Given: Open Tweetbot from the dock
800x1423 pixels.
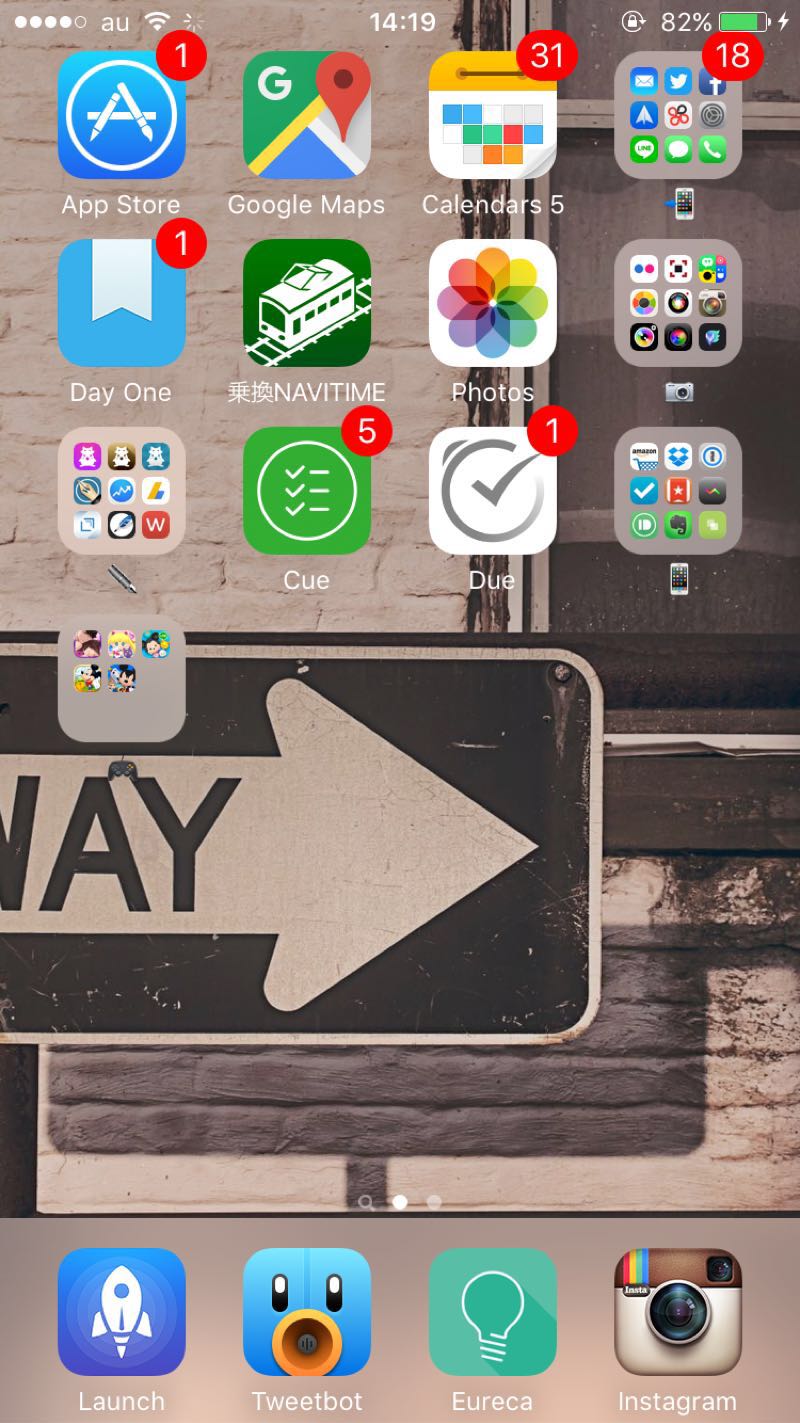Looking at the screenshot, I should pos(306,1312).
